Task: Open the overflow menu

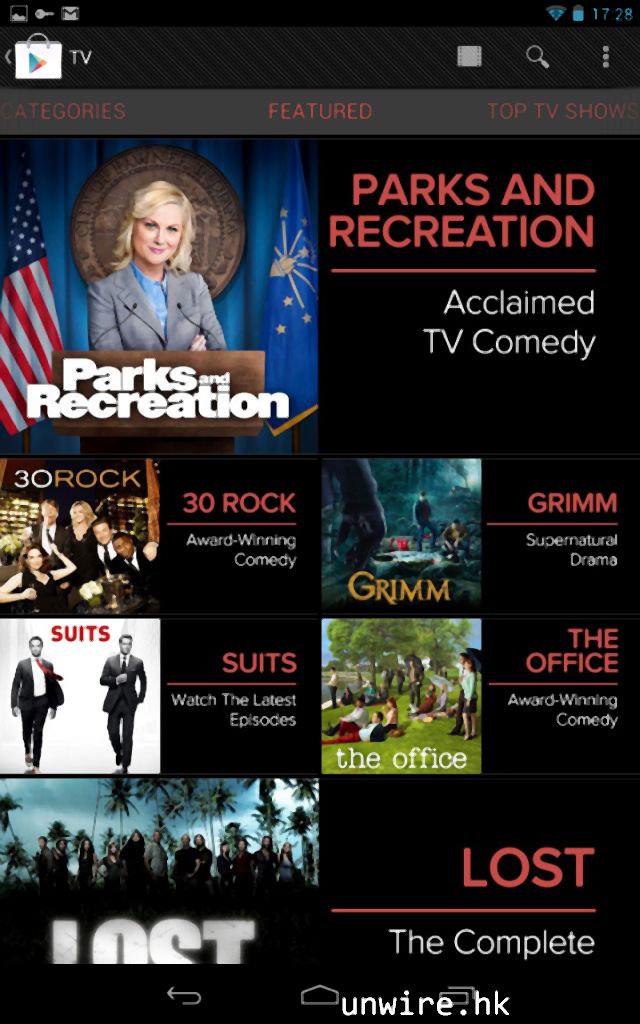Action: 606,57
